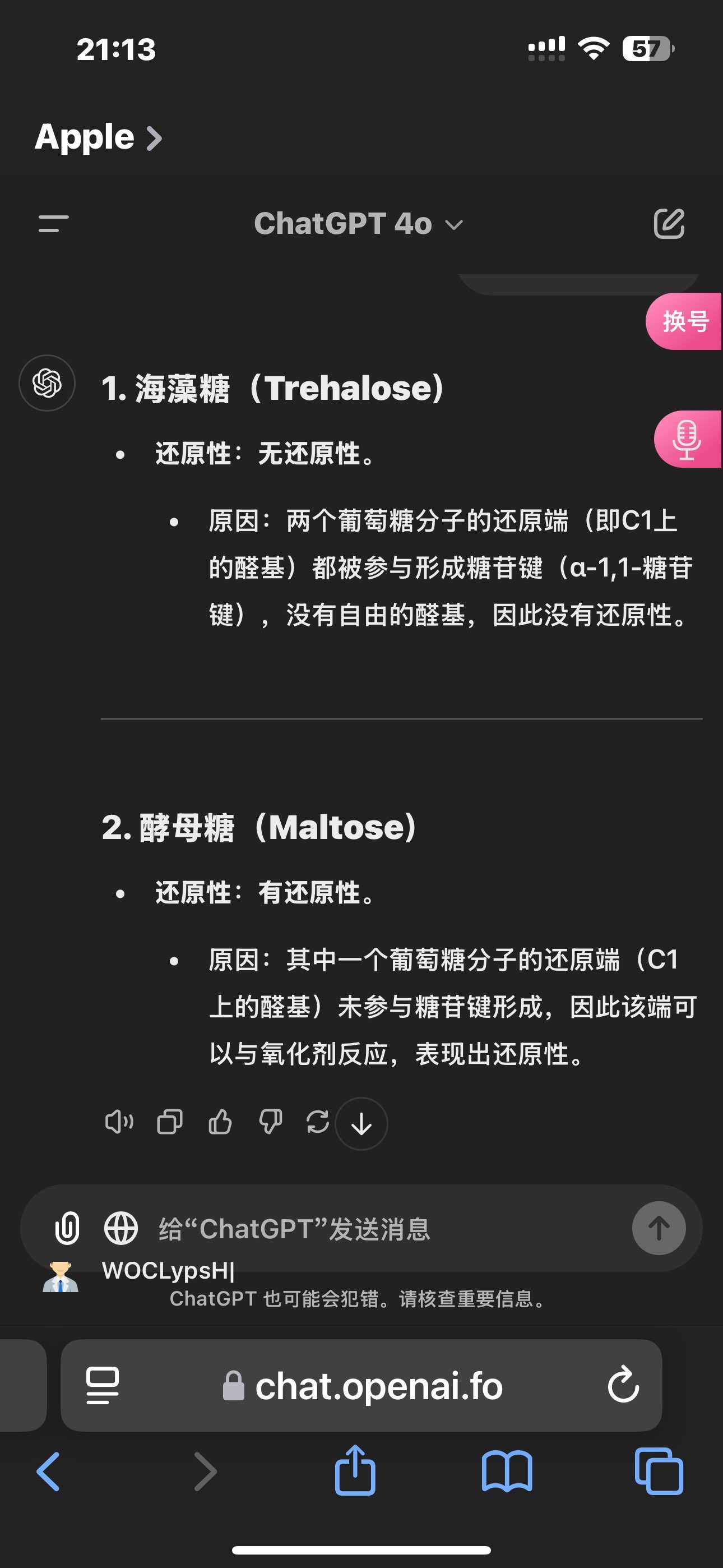Screen dimensions: 723x1568
Task: Attach a file to the message
Action: click(x=67, y=1227)
